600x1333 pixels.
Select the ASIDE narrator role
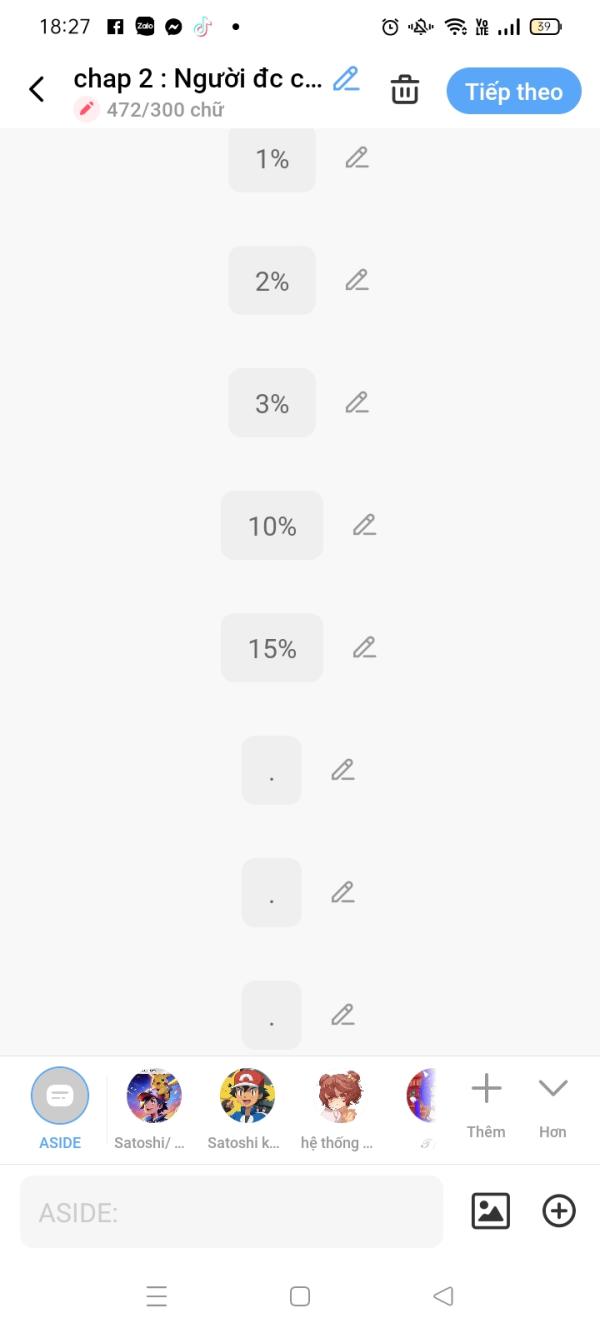[60, 1097]
